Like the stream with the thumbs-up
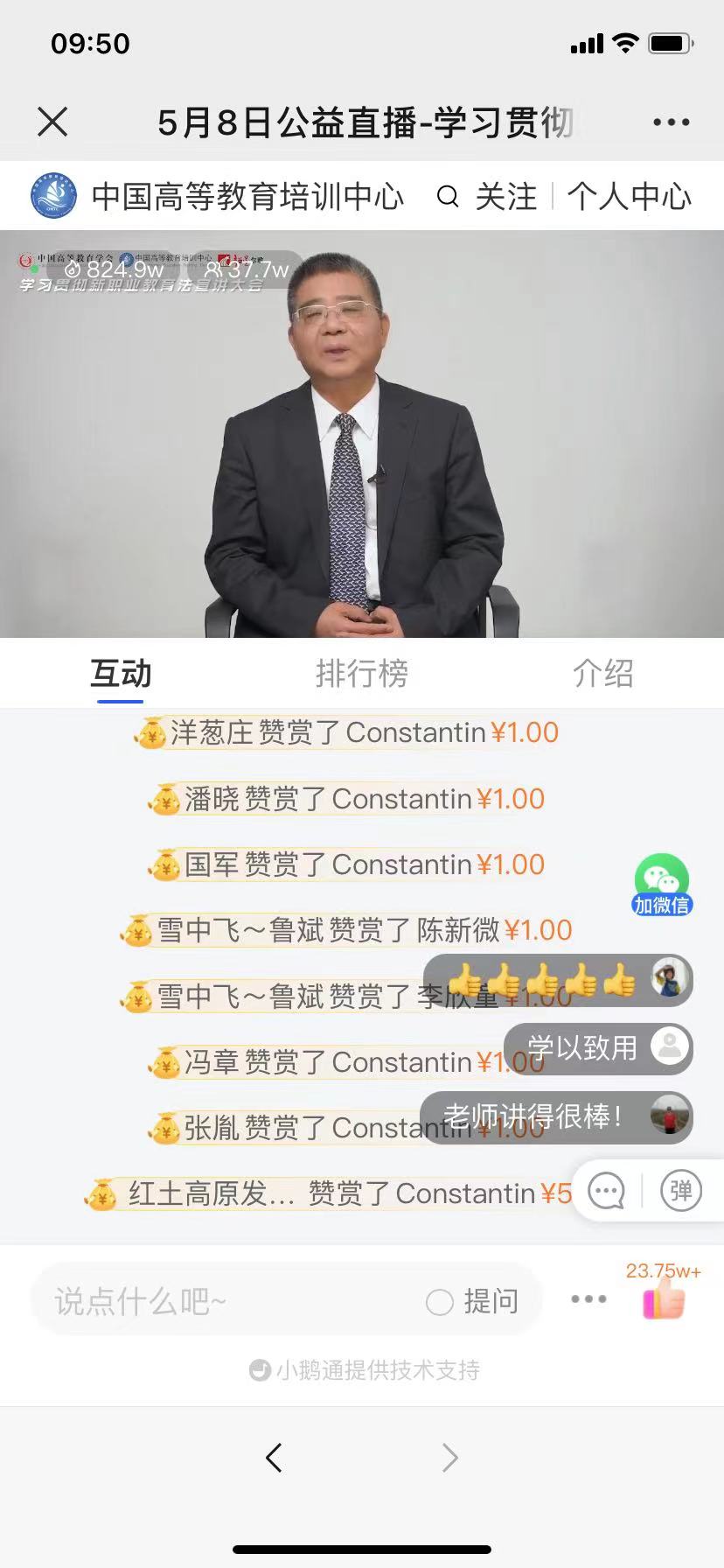This screenshot has width=724, height=1568. [x=664, y=1298]
